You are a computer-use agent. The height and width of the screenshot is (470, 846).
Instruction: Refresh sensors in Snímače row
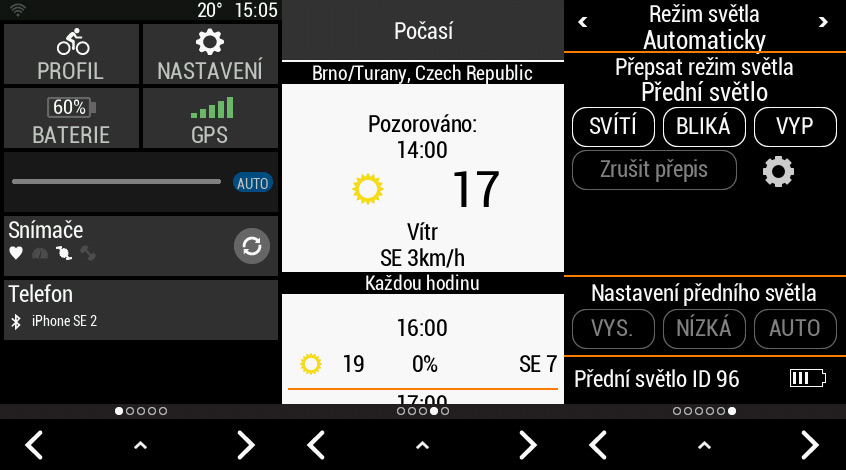click(252, 246)
